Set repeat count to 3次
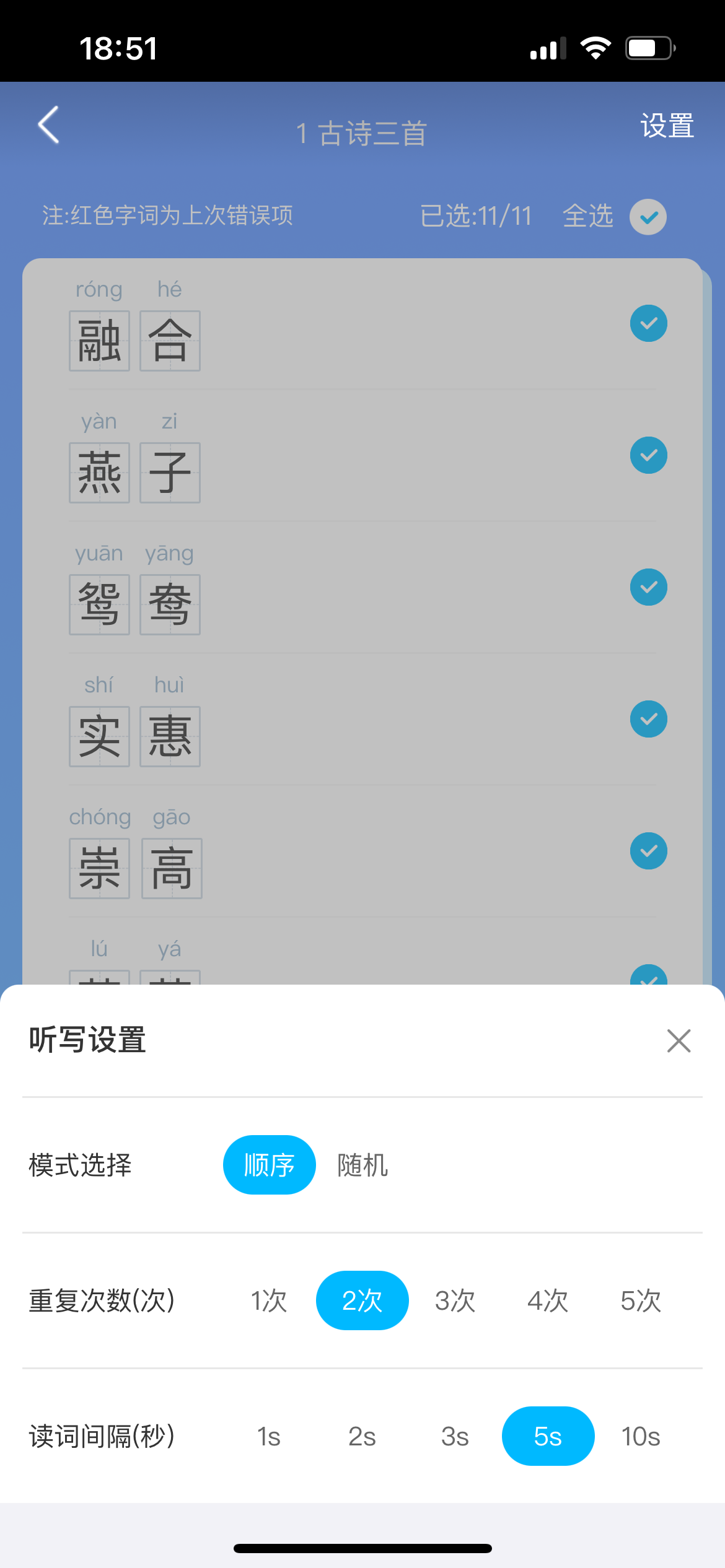Viewport: 725px width, 1568px height. point(455,1300)
